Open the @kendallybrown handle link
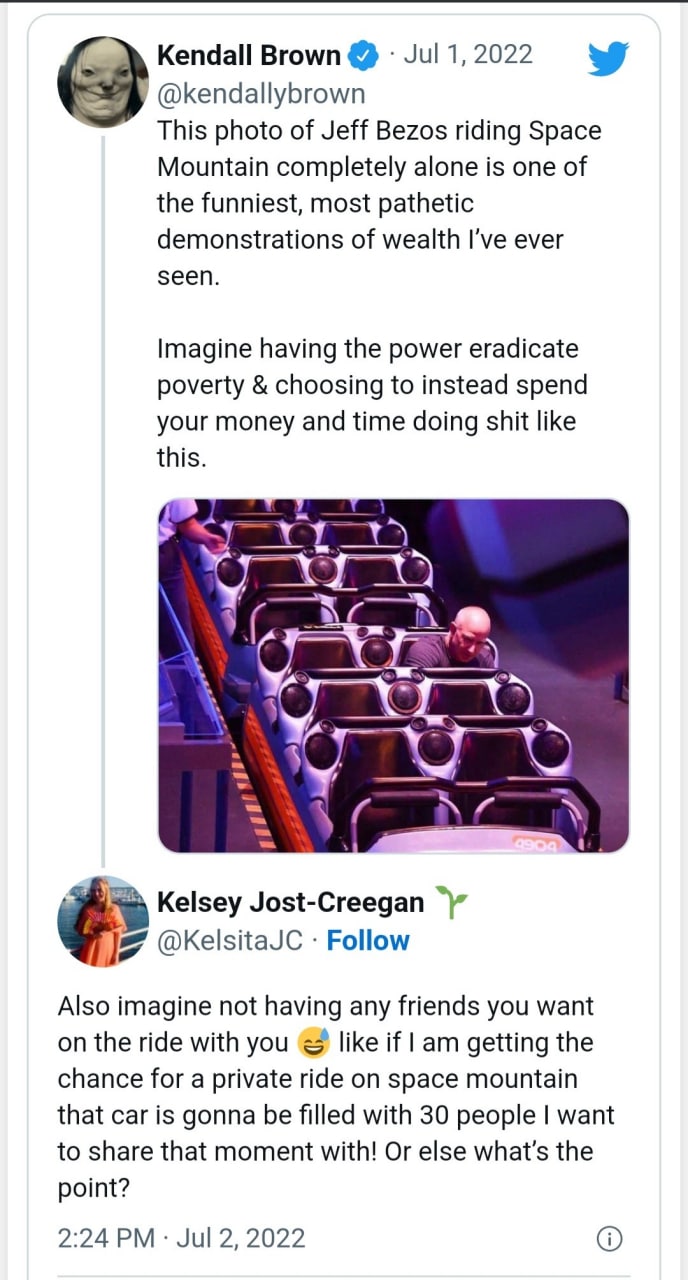Image resolution: width=688 pixels, height=1280 pixels. [261, 94]
